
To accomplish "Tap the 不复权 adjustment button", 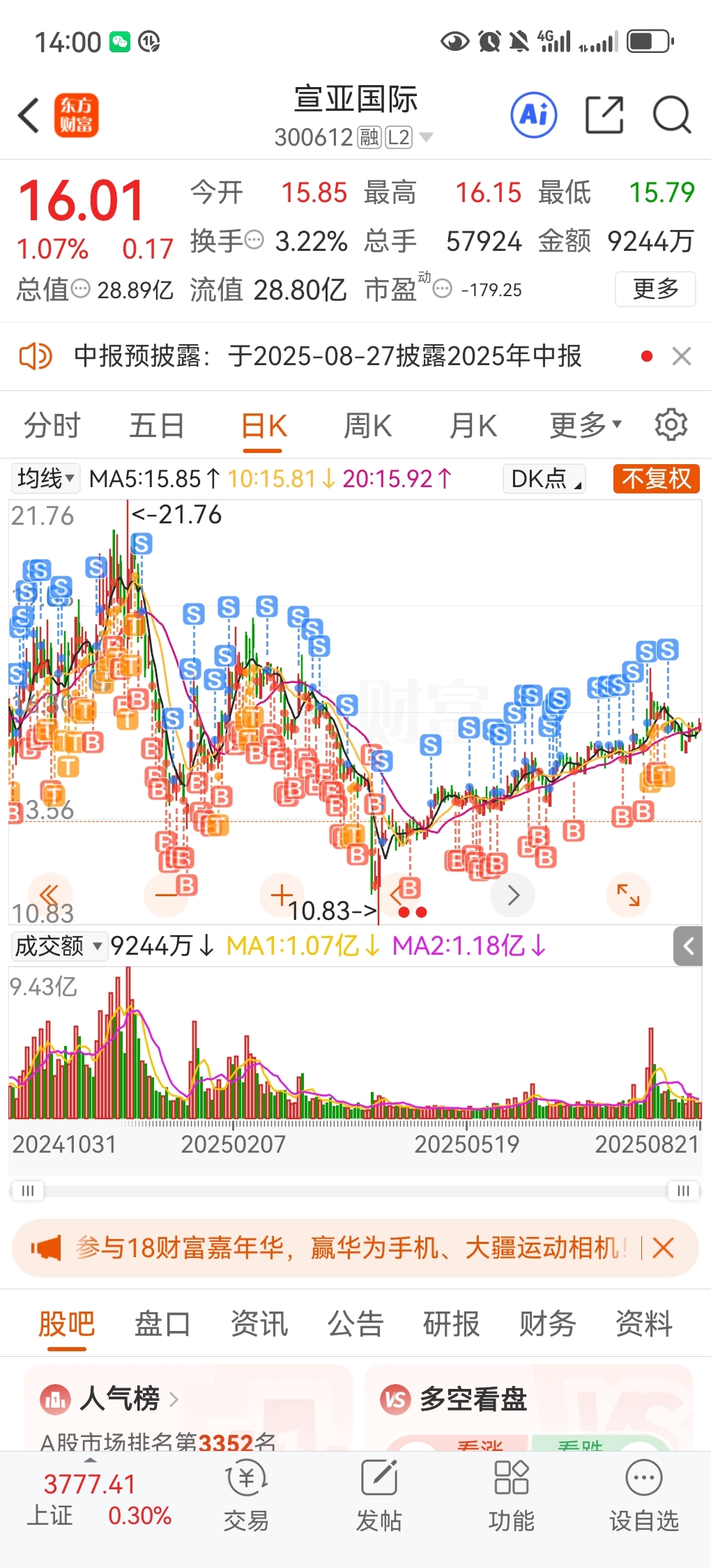I will 656,479.
